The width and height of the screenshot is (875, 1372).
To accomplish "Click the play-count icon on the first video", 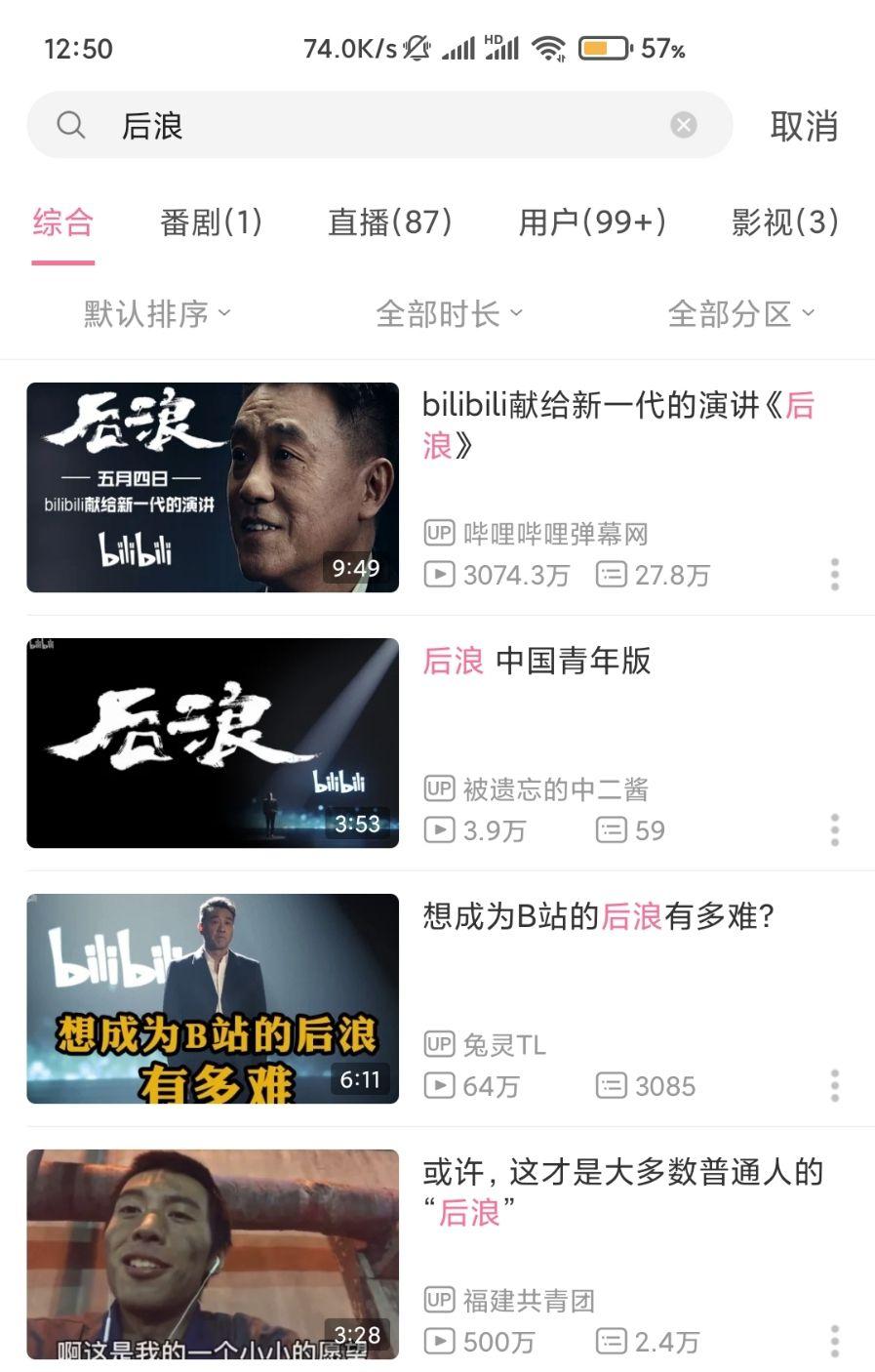I will click(x=441, y=575).
